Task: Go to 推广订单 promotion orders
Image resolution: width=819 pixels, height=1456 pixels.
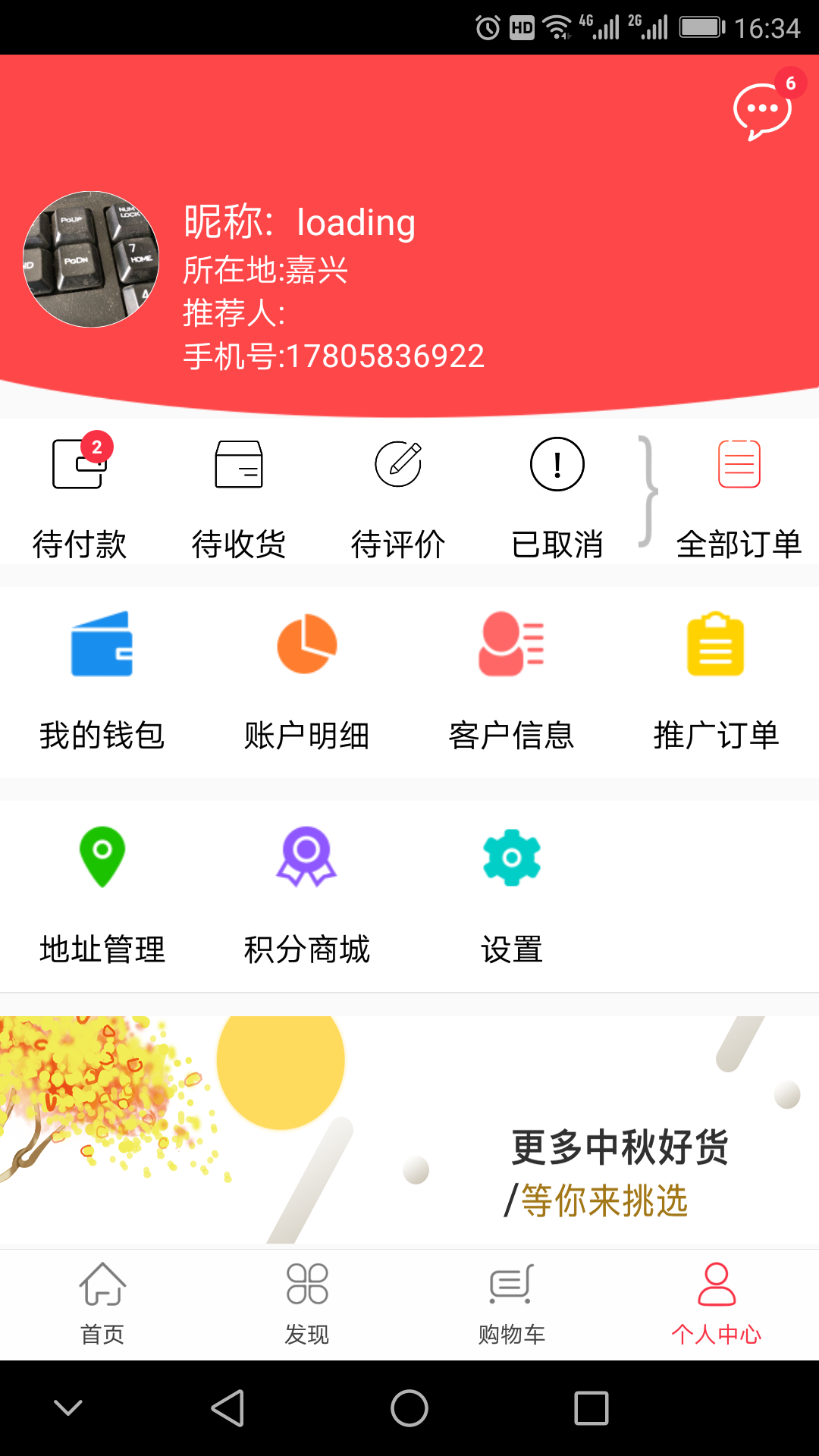Action: coord(716,679)
